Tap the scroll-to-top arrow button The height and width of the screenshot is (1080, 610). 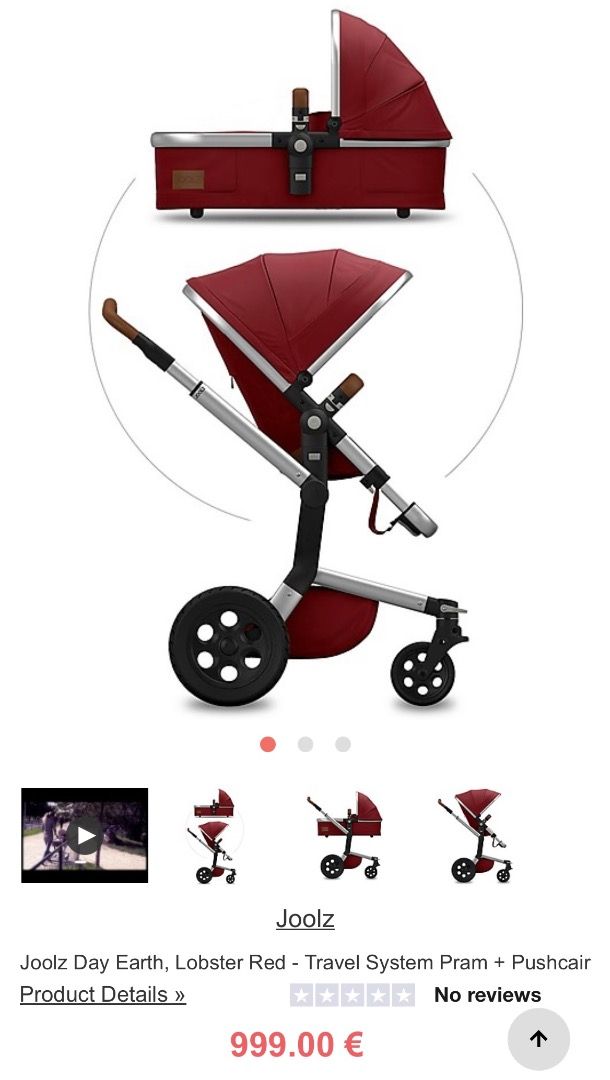pos(538,1039)
